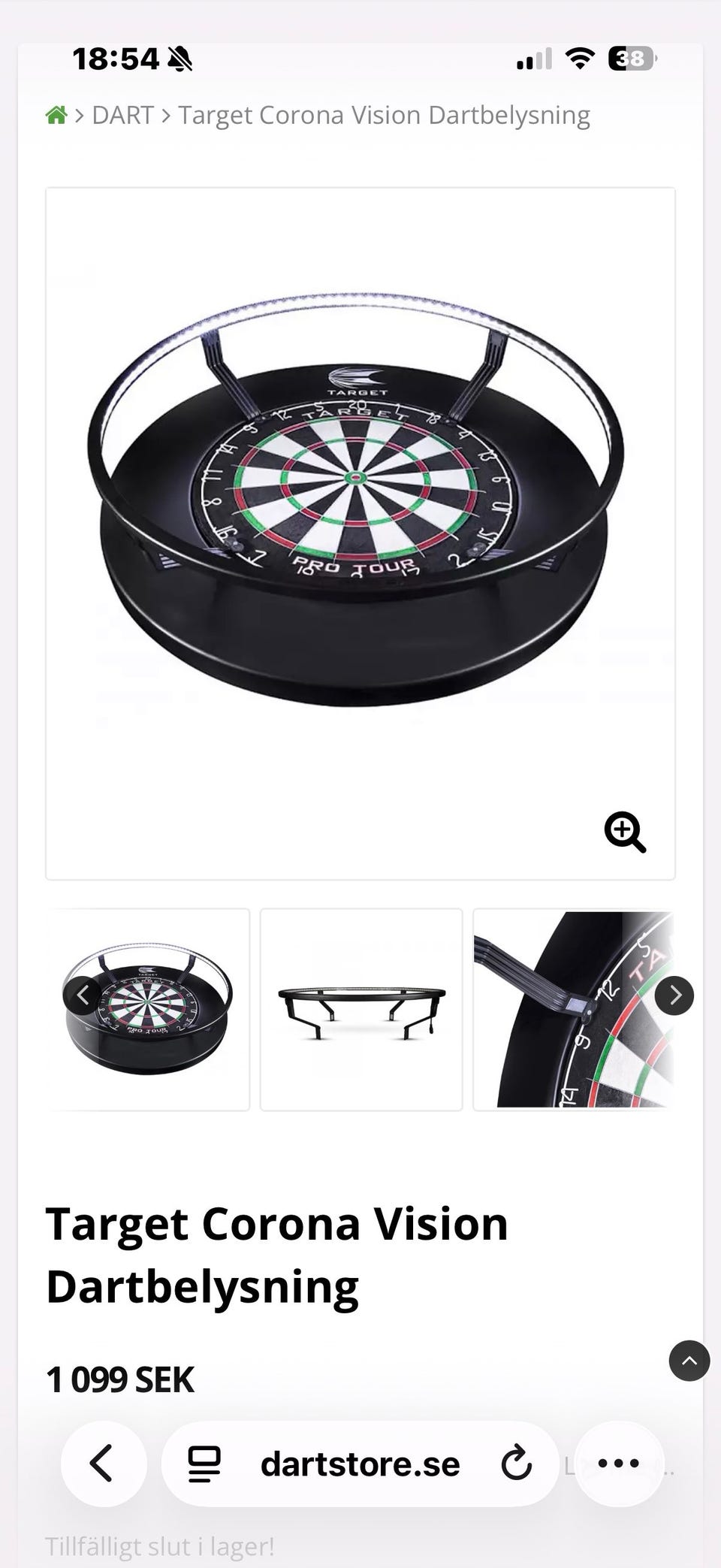Show previous thumbnails in the gallery
This screenshot has width=721, height=1568.
coord(83,995)
